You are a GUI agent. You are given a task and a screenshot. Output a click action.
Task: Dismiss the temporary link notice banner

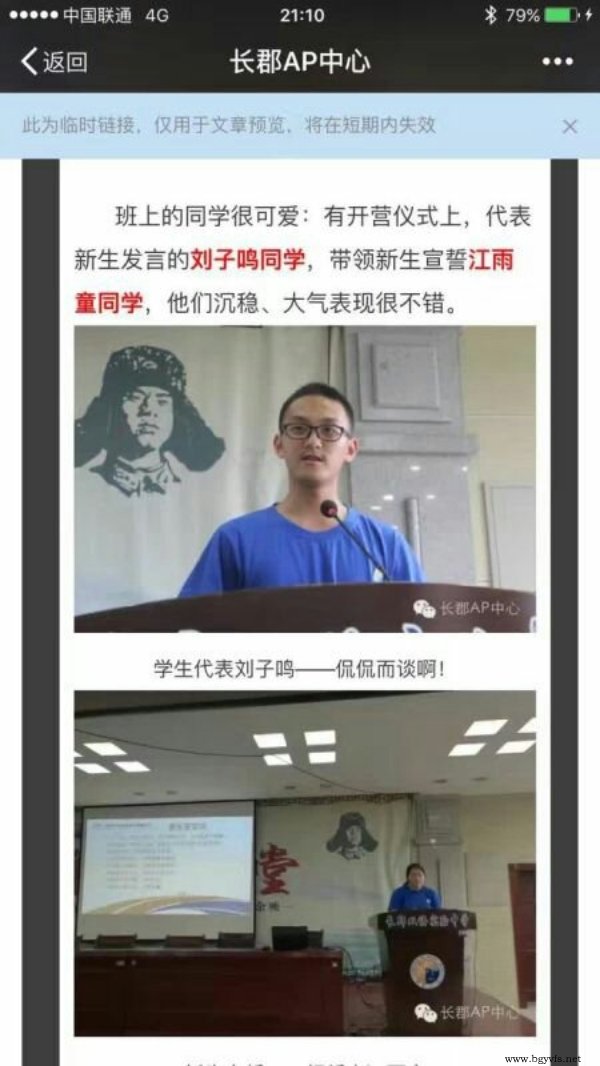tap(569, 126)
